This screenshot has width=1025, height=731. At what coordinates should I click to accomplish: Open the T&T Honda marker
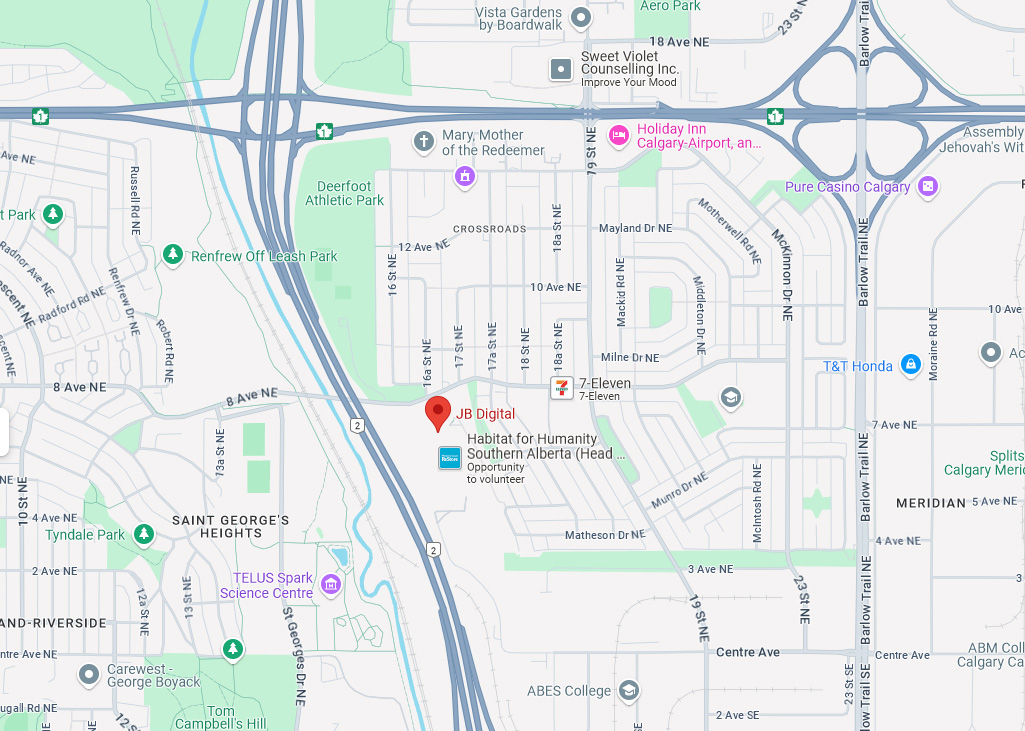[910, 365]
